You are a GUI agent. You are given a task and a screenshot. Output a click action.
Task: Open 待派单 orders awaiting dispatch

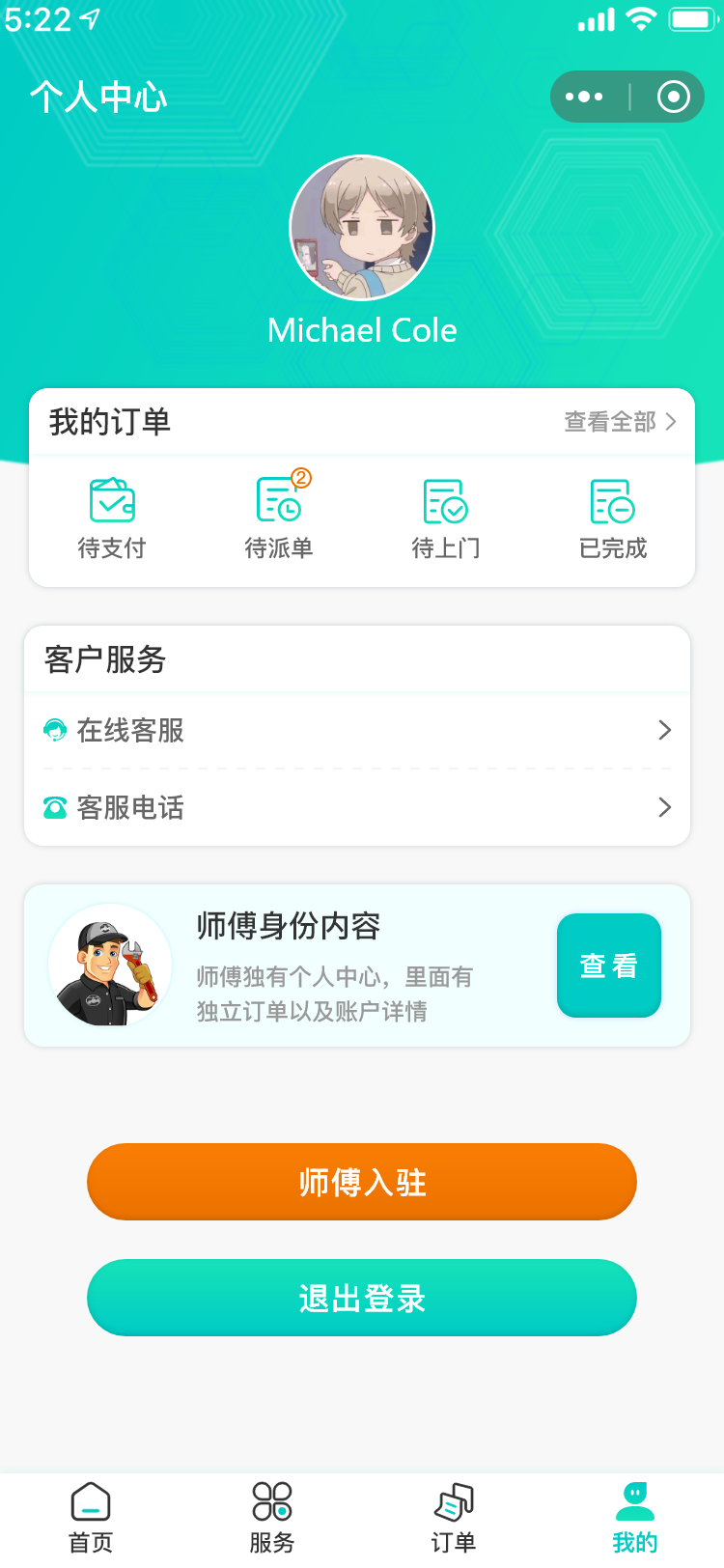click(x=279, y=518)
